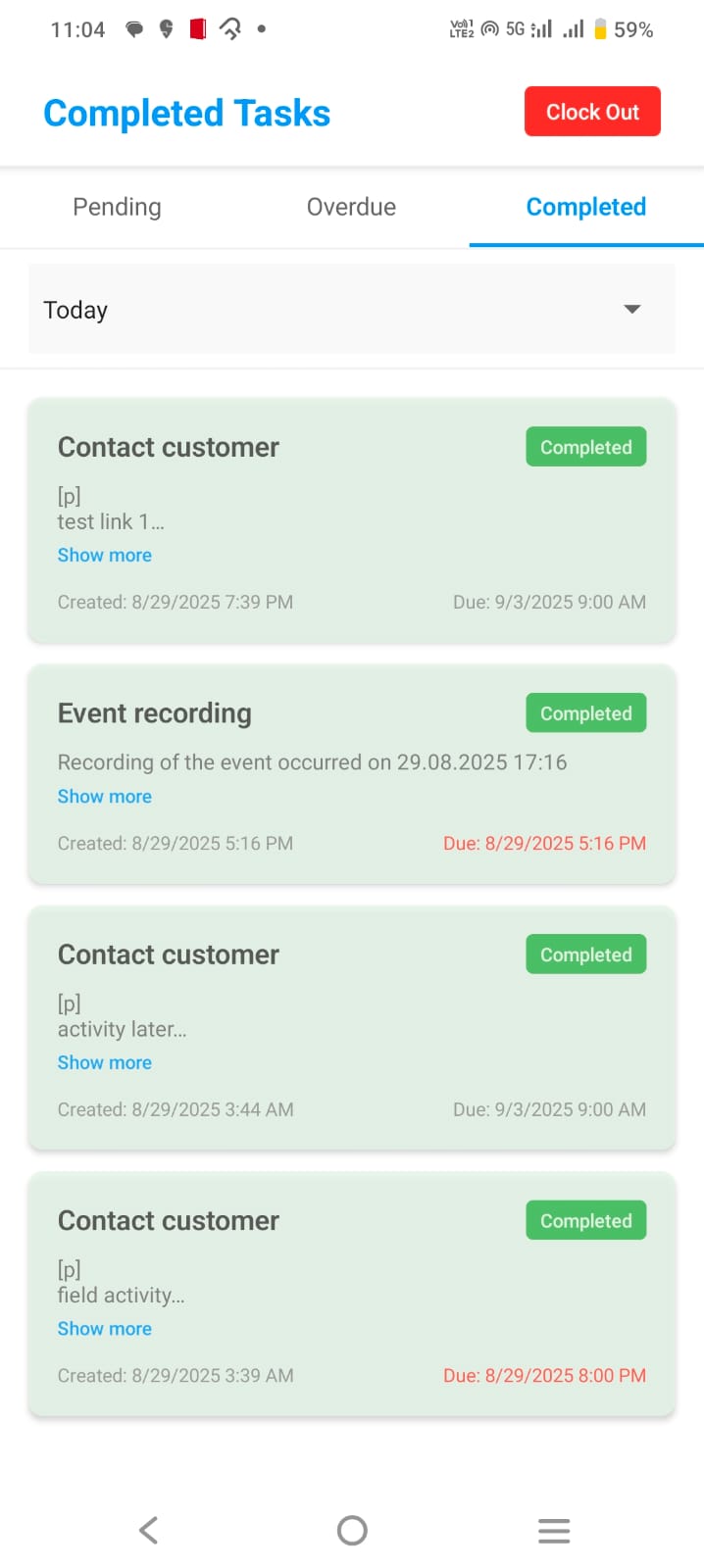The image size is (704, 1568).
Task: Expand Show more under activity later
Action: 105,1062
